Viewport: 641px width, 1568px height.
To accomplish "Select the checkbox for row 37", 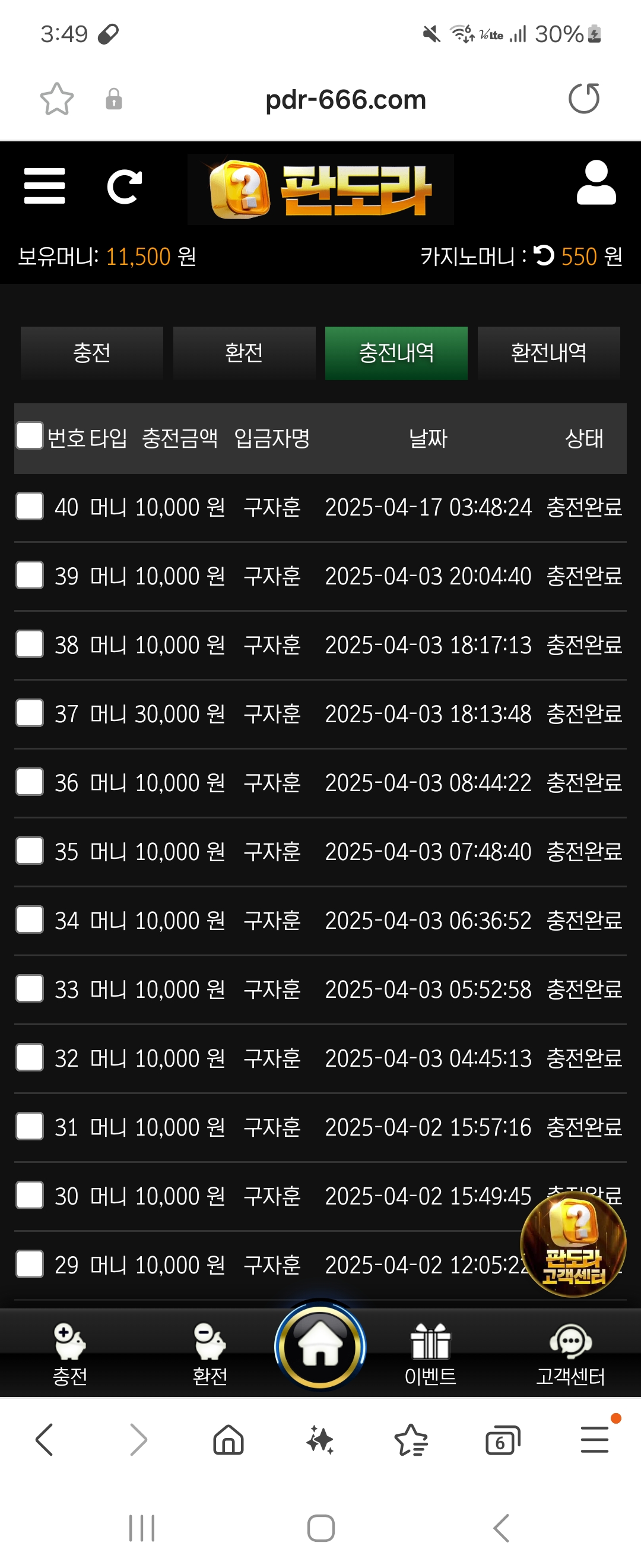I will pyautogui.click(x=30, y=713).
